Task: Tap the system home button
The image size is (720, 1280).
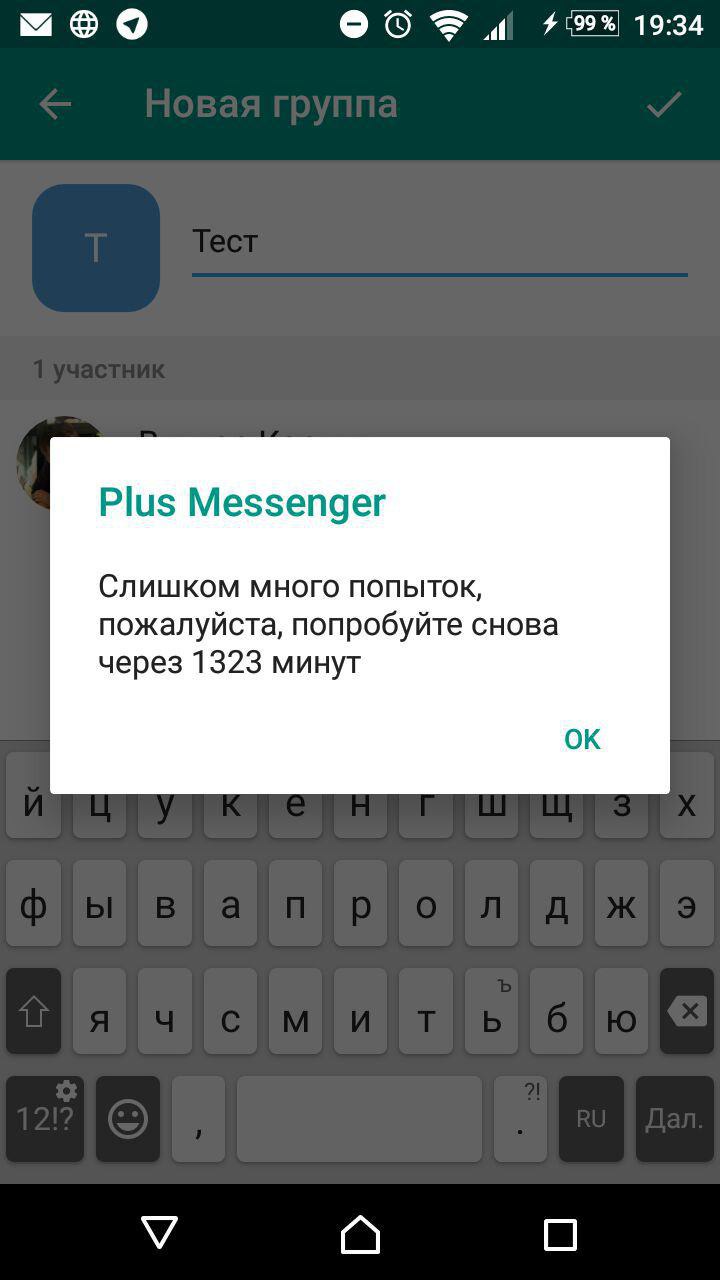Action: (x=360, y=1234)
